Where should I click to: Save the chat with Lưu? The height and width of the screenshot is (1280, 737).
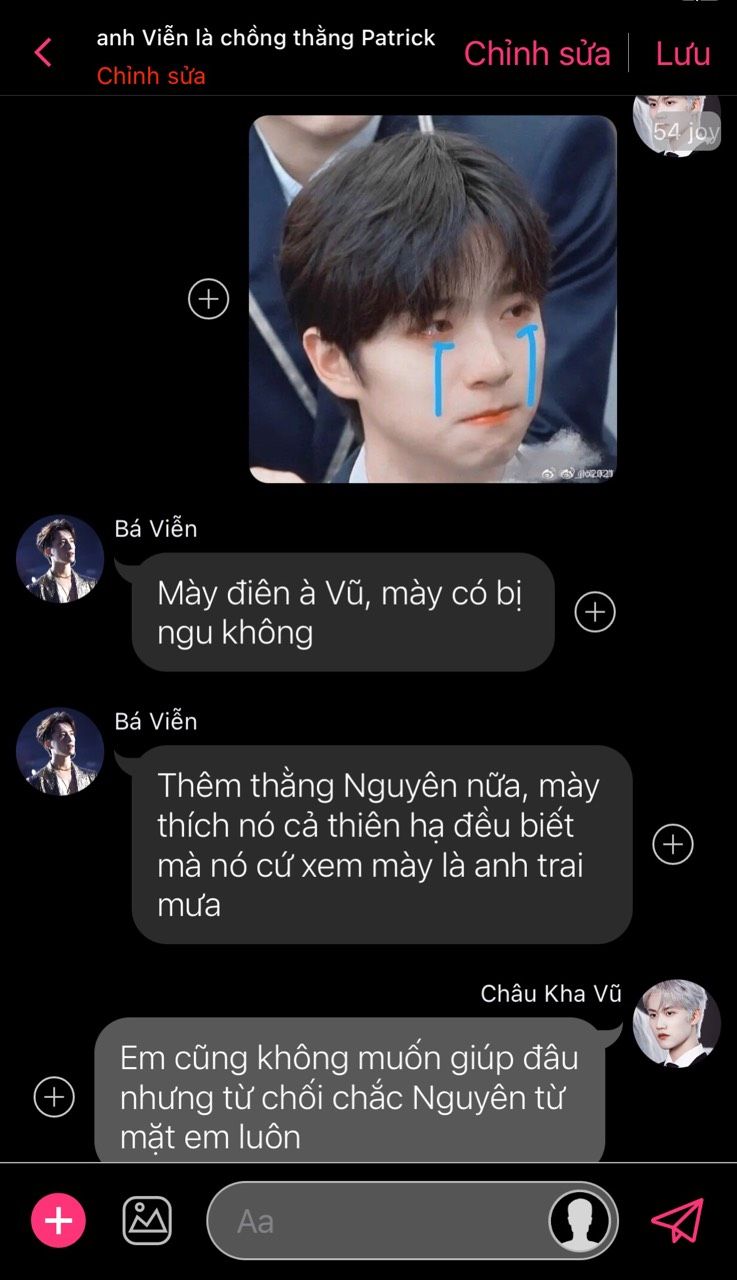point(683,53)
